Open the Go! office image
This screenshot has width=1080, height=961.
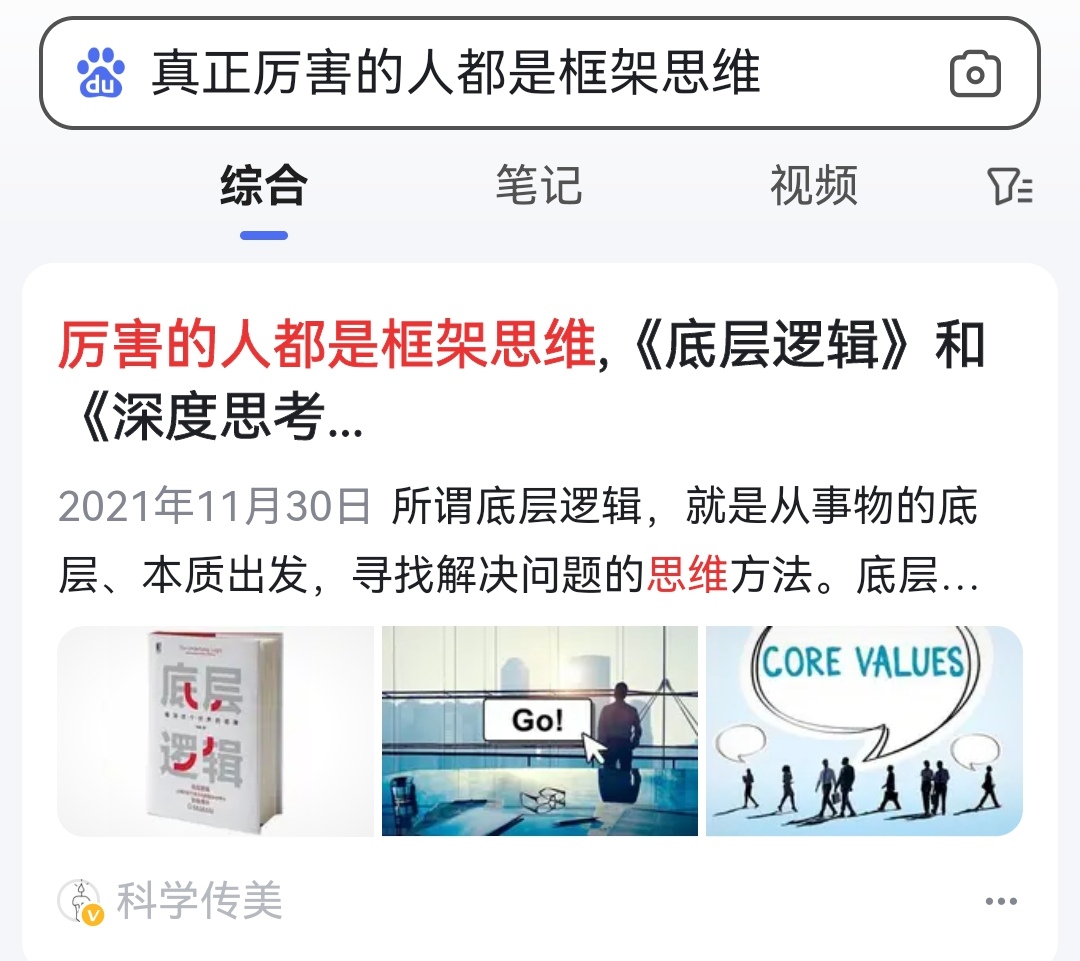tap(540, 731)
